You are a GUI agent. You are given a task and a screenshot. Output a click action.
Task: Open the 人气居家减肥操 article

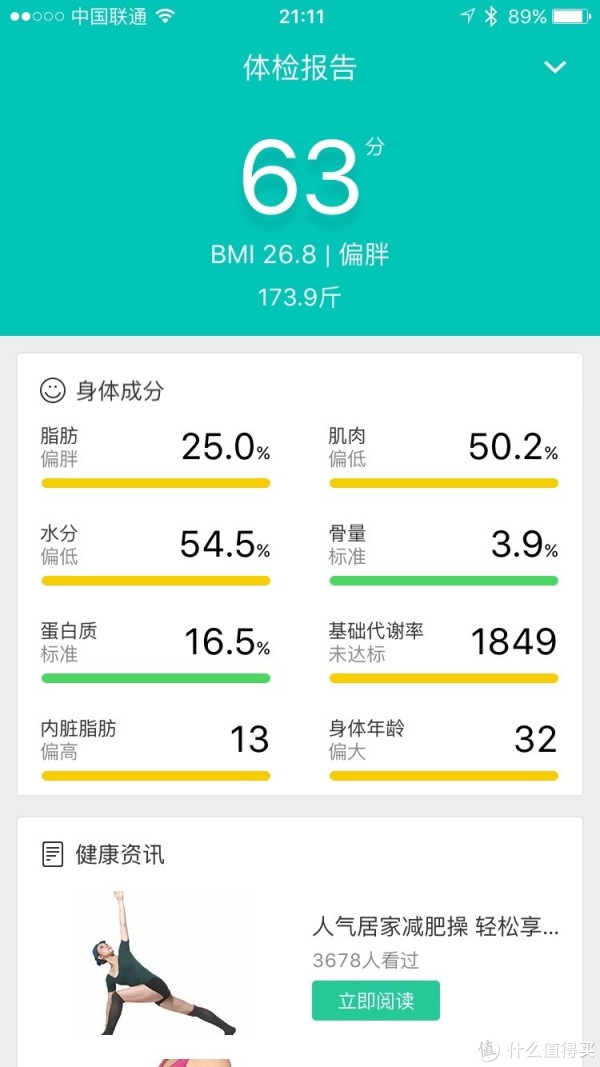435,927
